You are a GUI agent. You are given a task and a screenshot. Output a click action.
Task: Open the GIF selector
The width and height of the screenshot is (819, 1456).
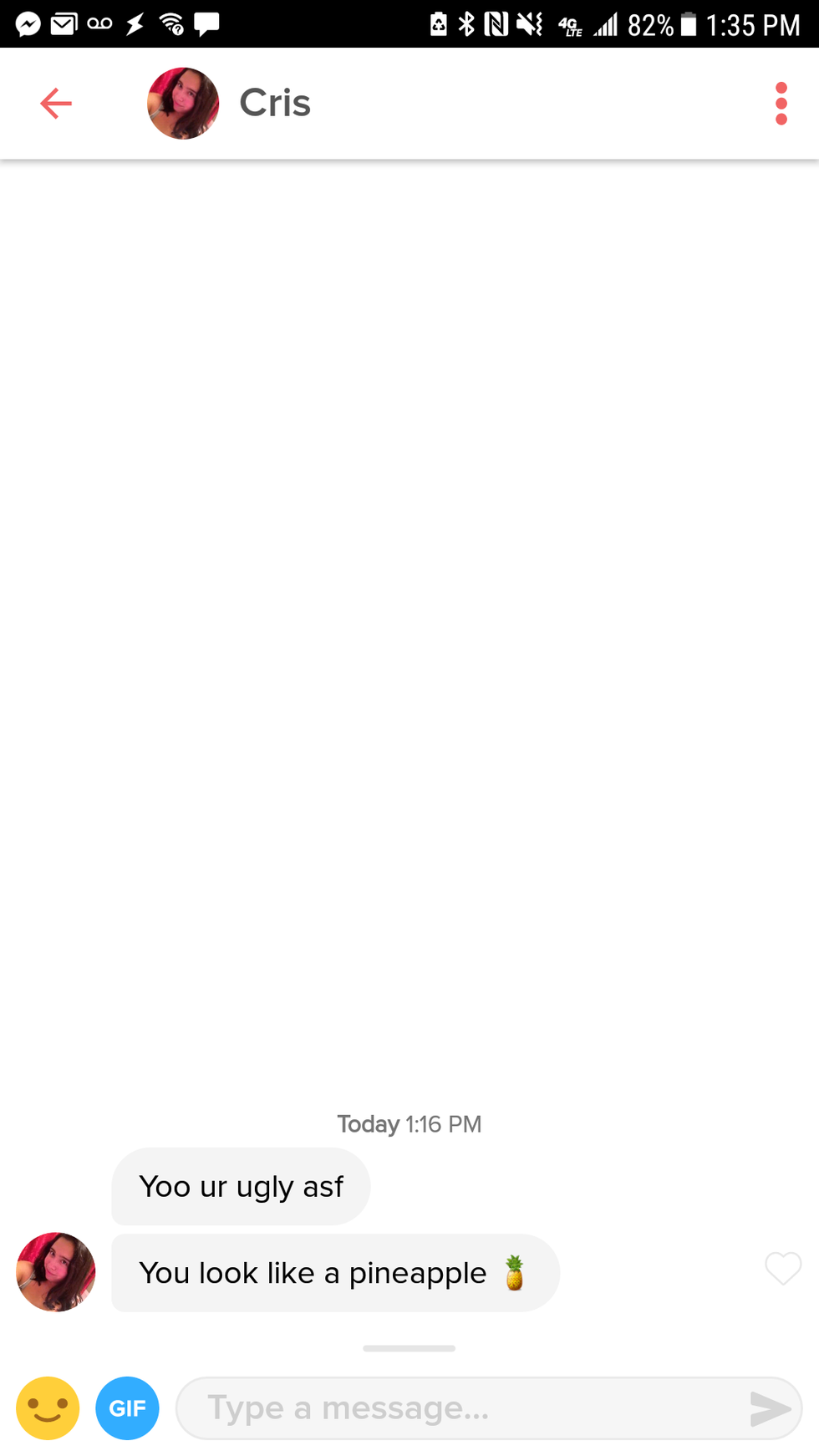(x=127, y=1408)
